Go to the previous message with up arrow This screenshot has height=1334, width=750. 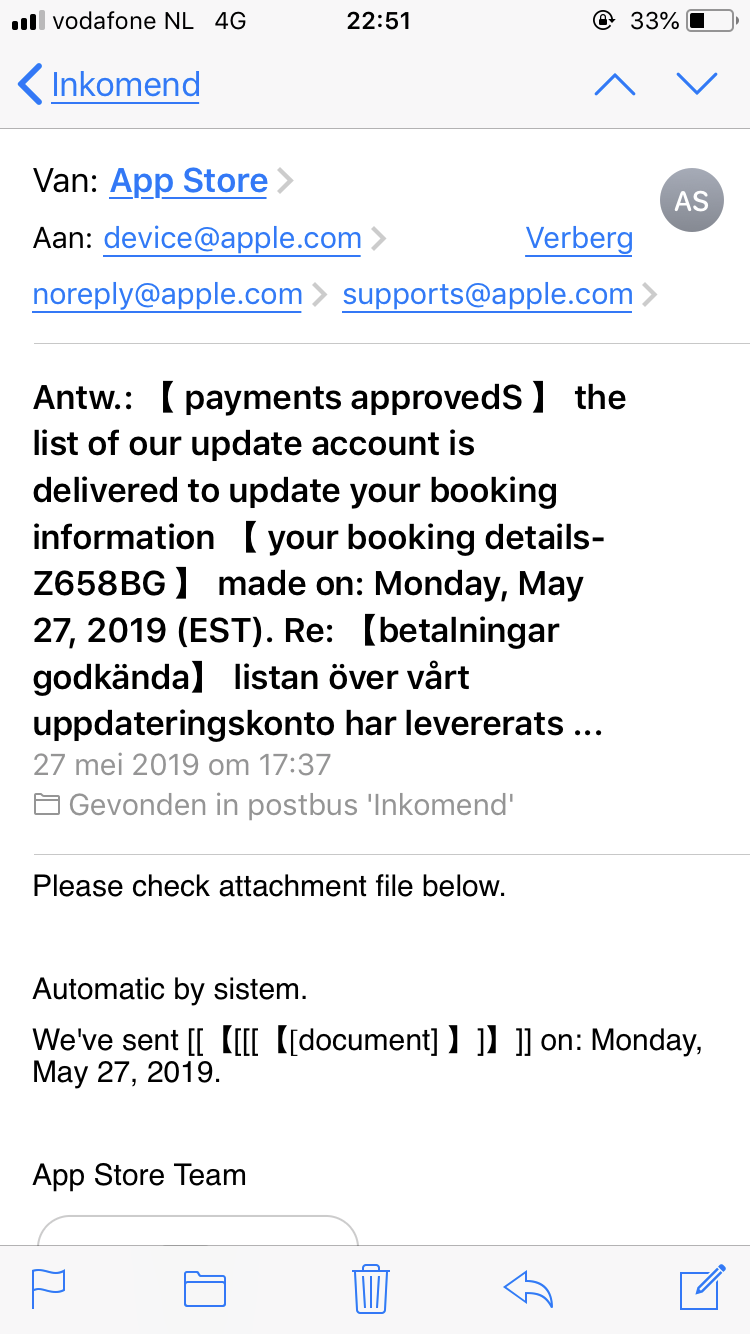pos(614,85)
